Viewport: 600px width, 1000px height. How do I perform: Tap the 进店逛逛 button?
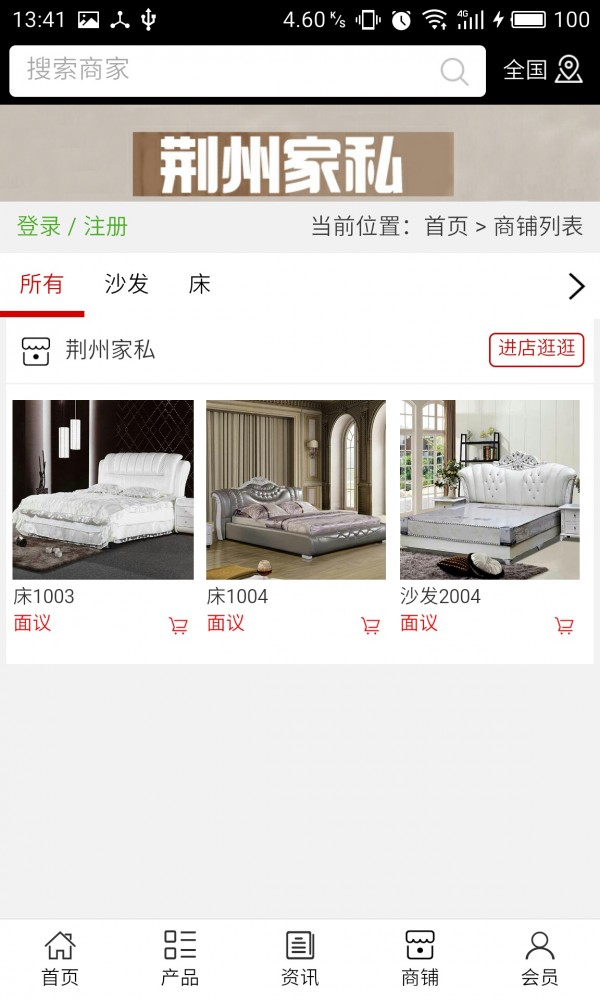[536, 349]
